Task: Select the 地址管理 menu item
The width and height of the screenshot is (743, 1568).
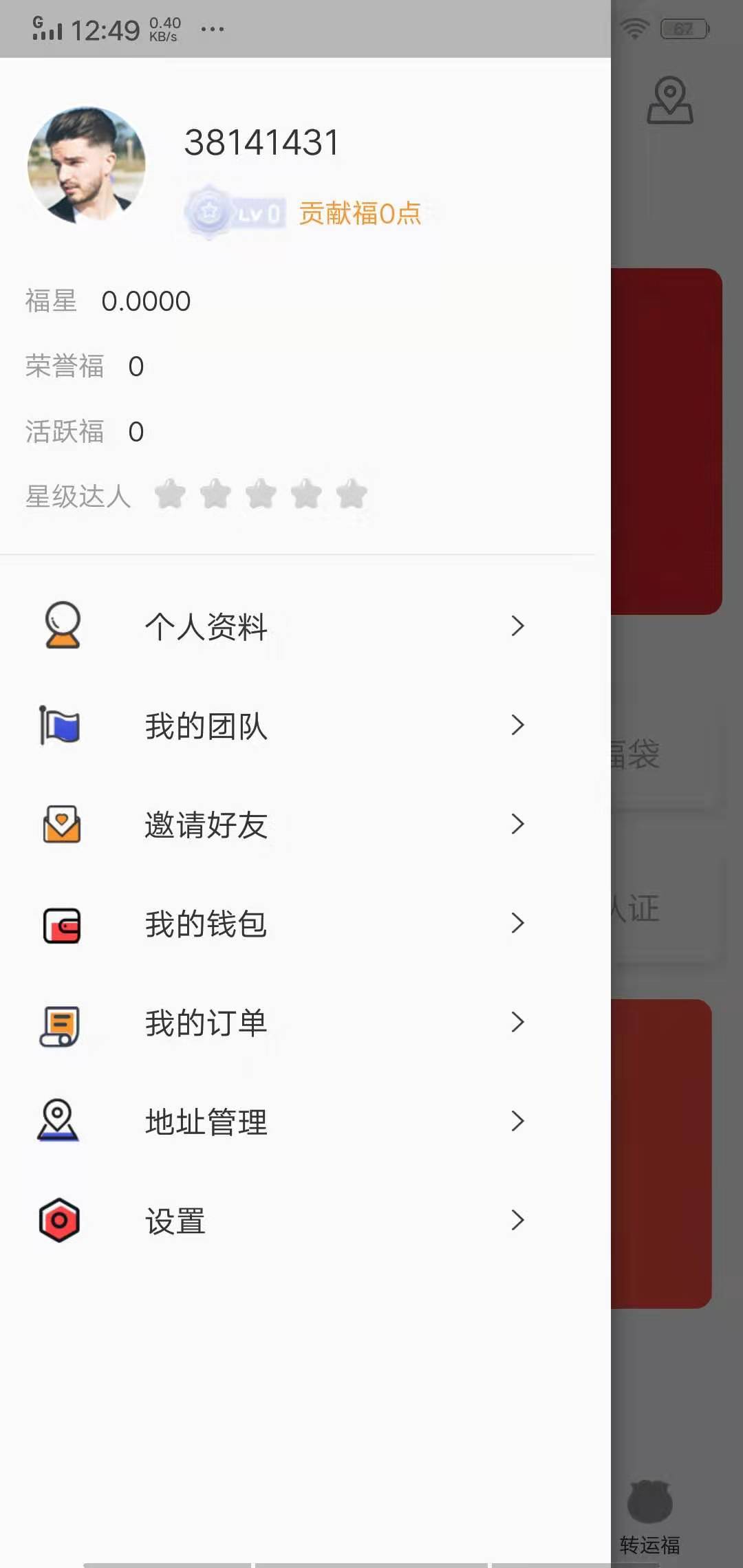Action: pos(205,1122)
